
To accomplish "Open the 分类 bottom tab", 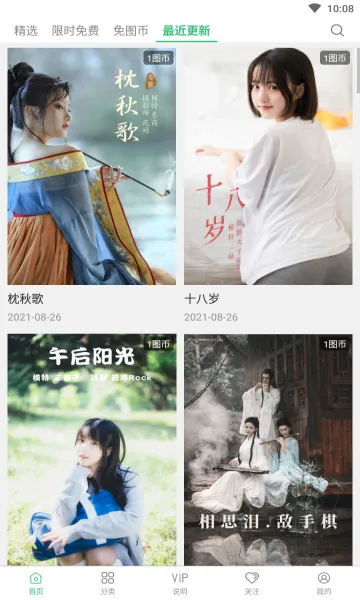I will pos(108,583).
